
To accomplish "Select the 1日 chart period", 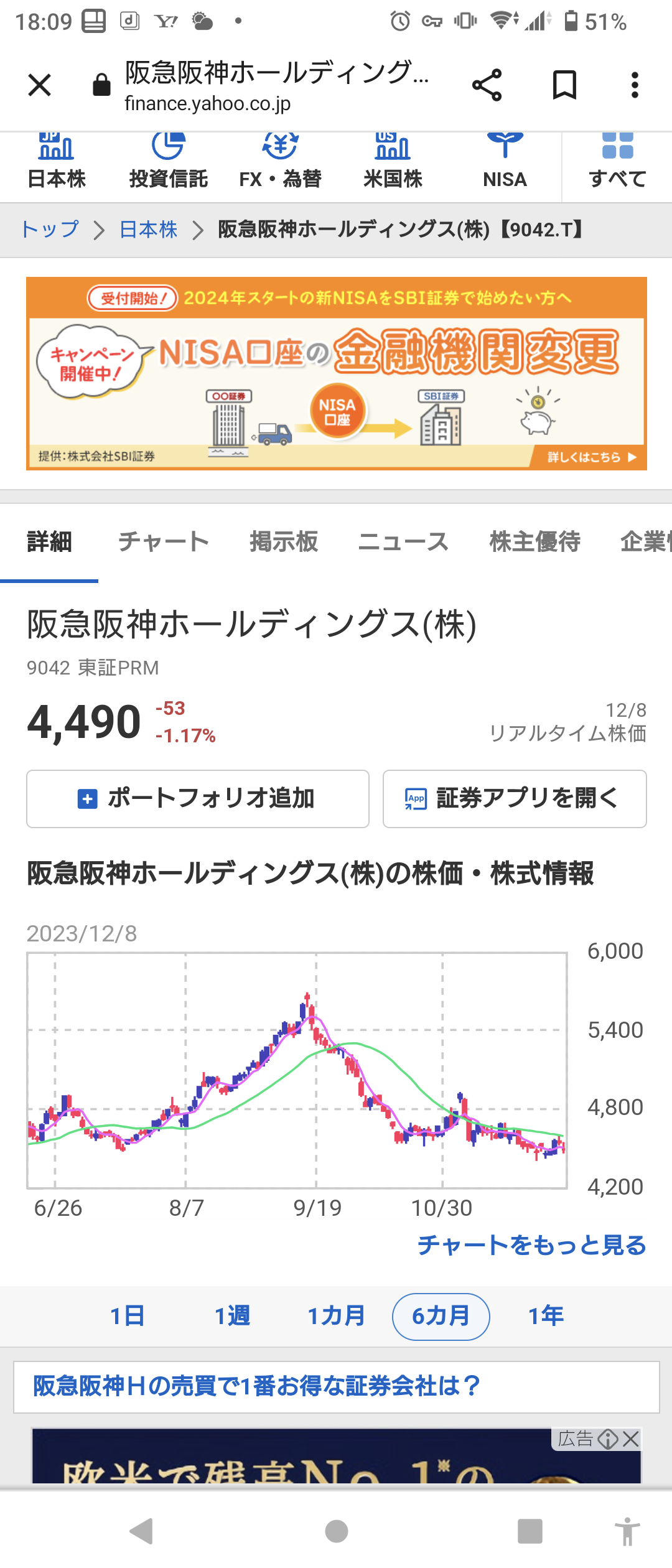I will [x=128, y=1316].
